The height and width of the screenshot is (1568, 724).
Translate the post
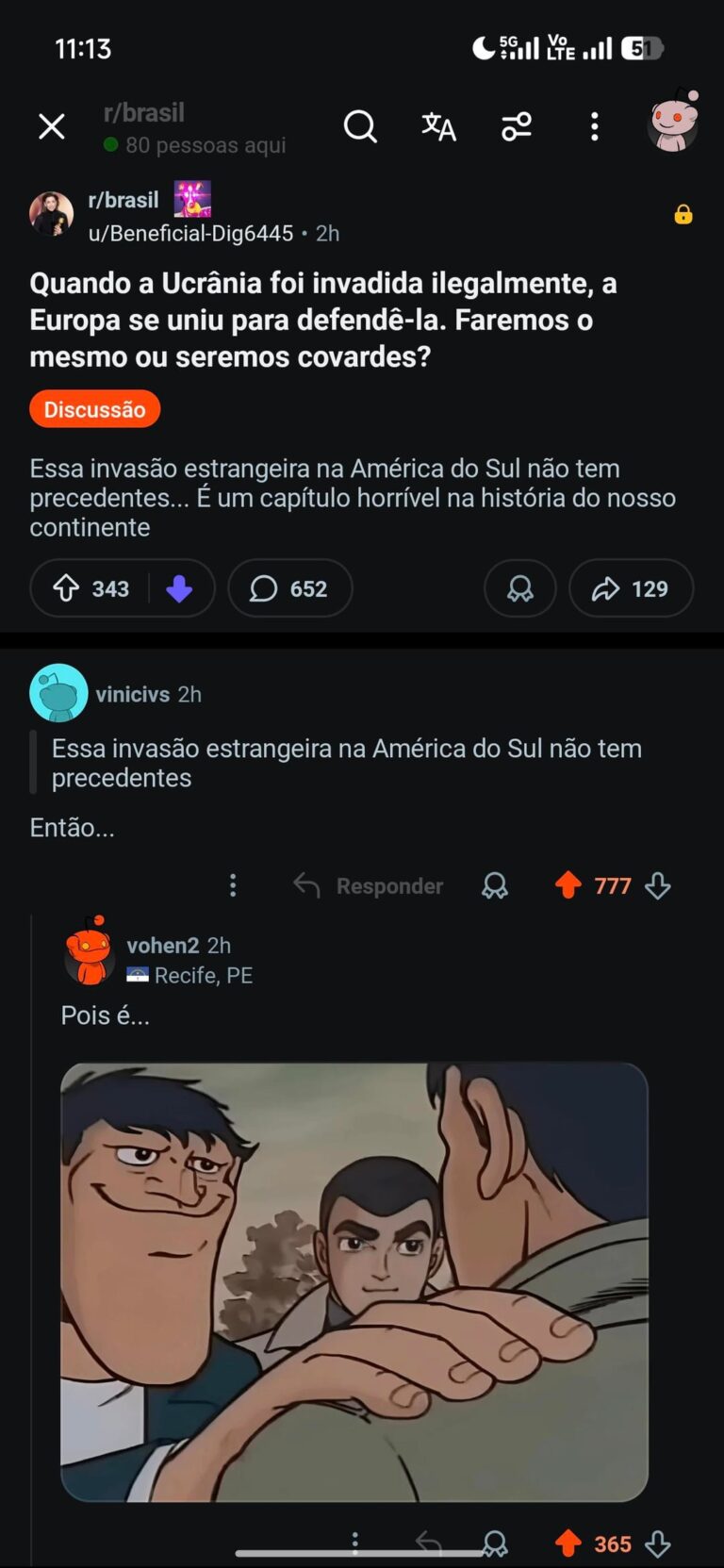tap(438, 126)
